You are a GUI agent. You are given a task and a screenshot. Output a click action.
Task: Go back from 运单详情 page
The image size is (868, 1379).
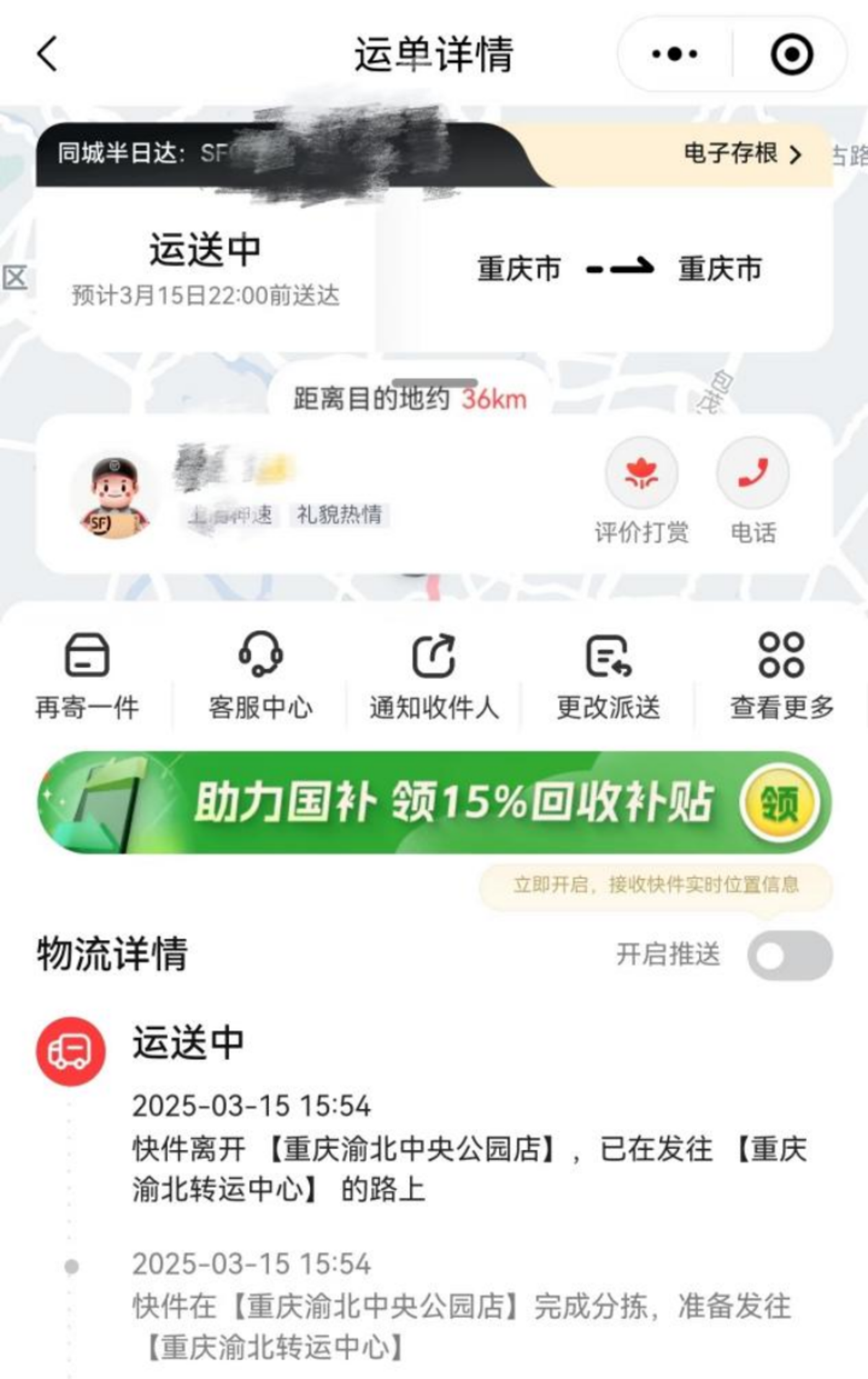pos(48,54)
